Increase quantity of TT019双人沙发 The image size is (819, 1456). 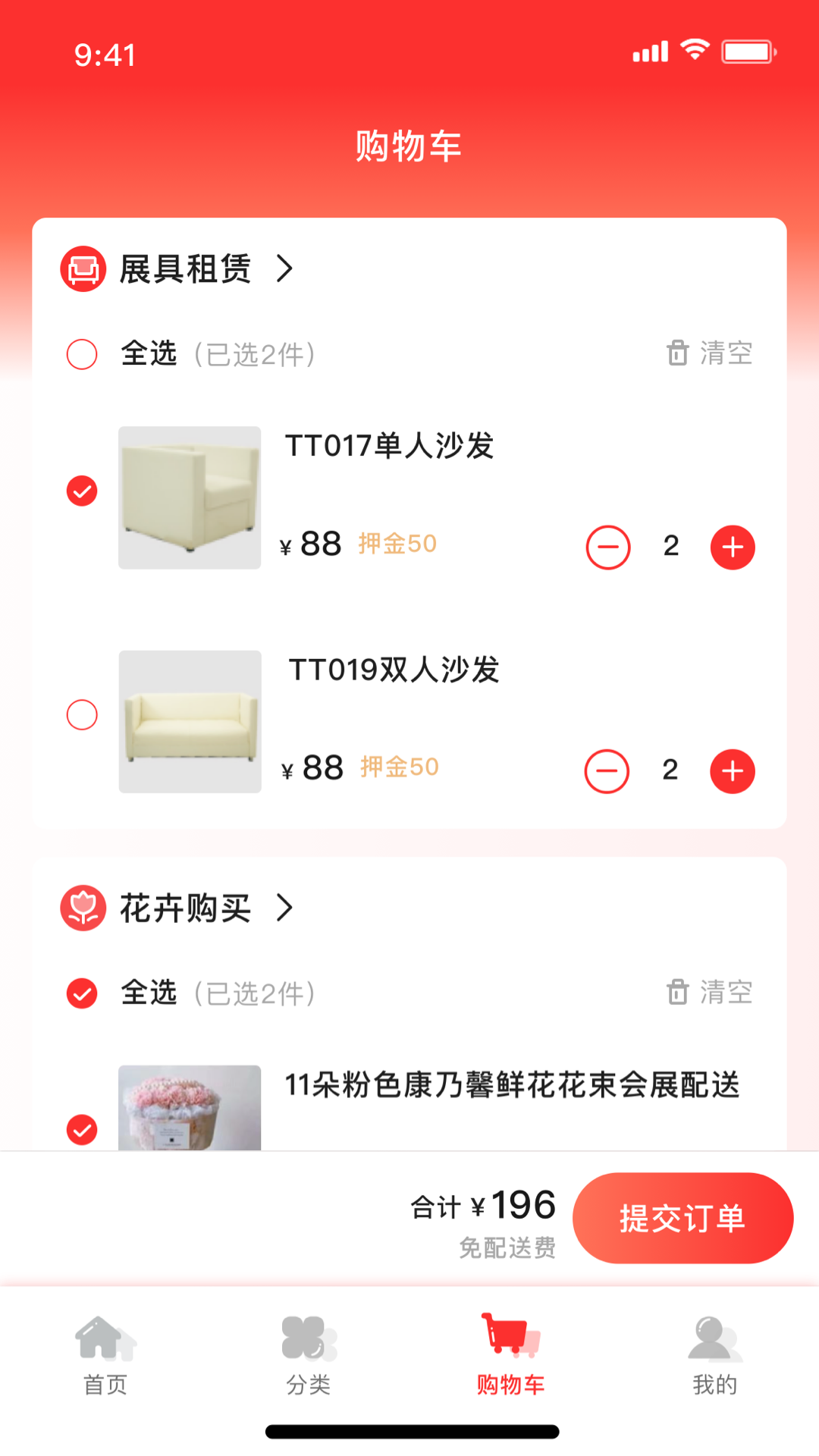pos(733,771)
